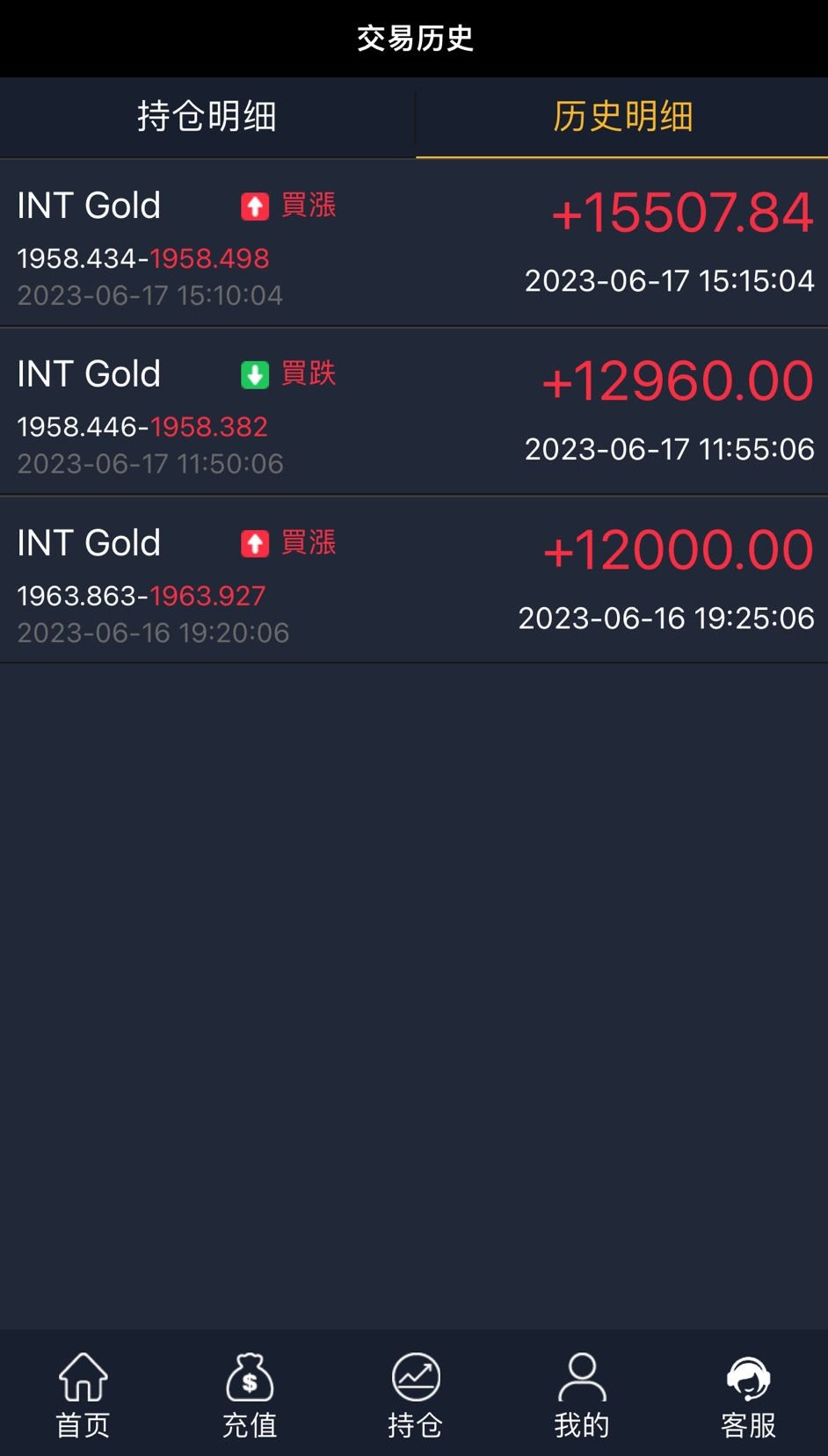Open the INT Gold trade with +15507.84 profit

pos(414,243)
